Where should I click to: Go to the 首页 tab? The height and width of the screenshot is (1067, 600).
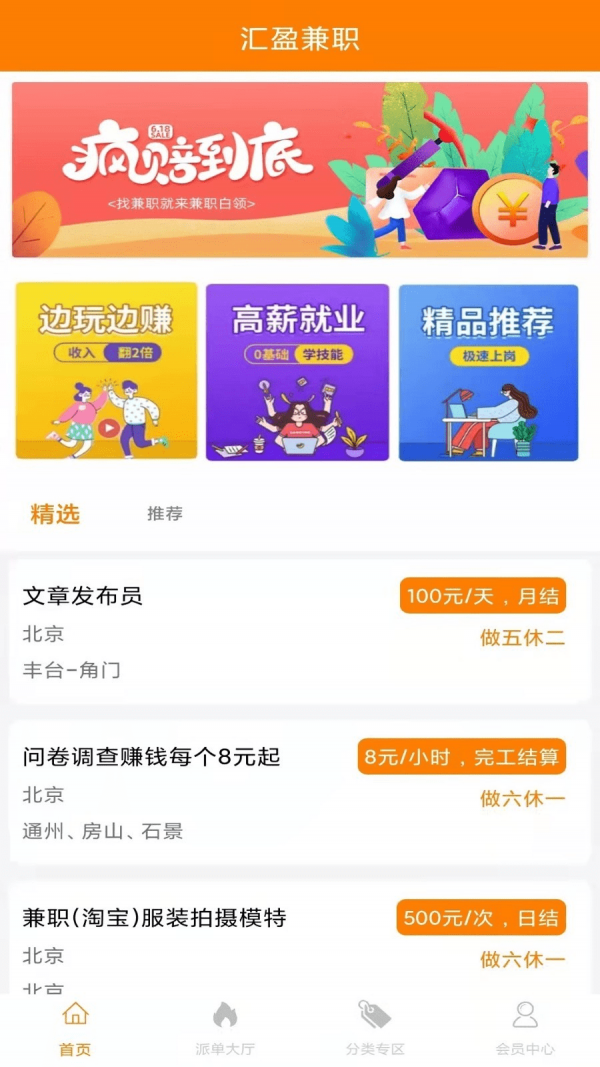[x=75, y=1028]
